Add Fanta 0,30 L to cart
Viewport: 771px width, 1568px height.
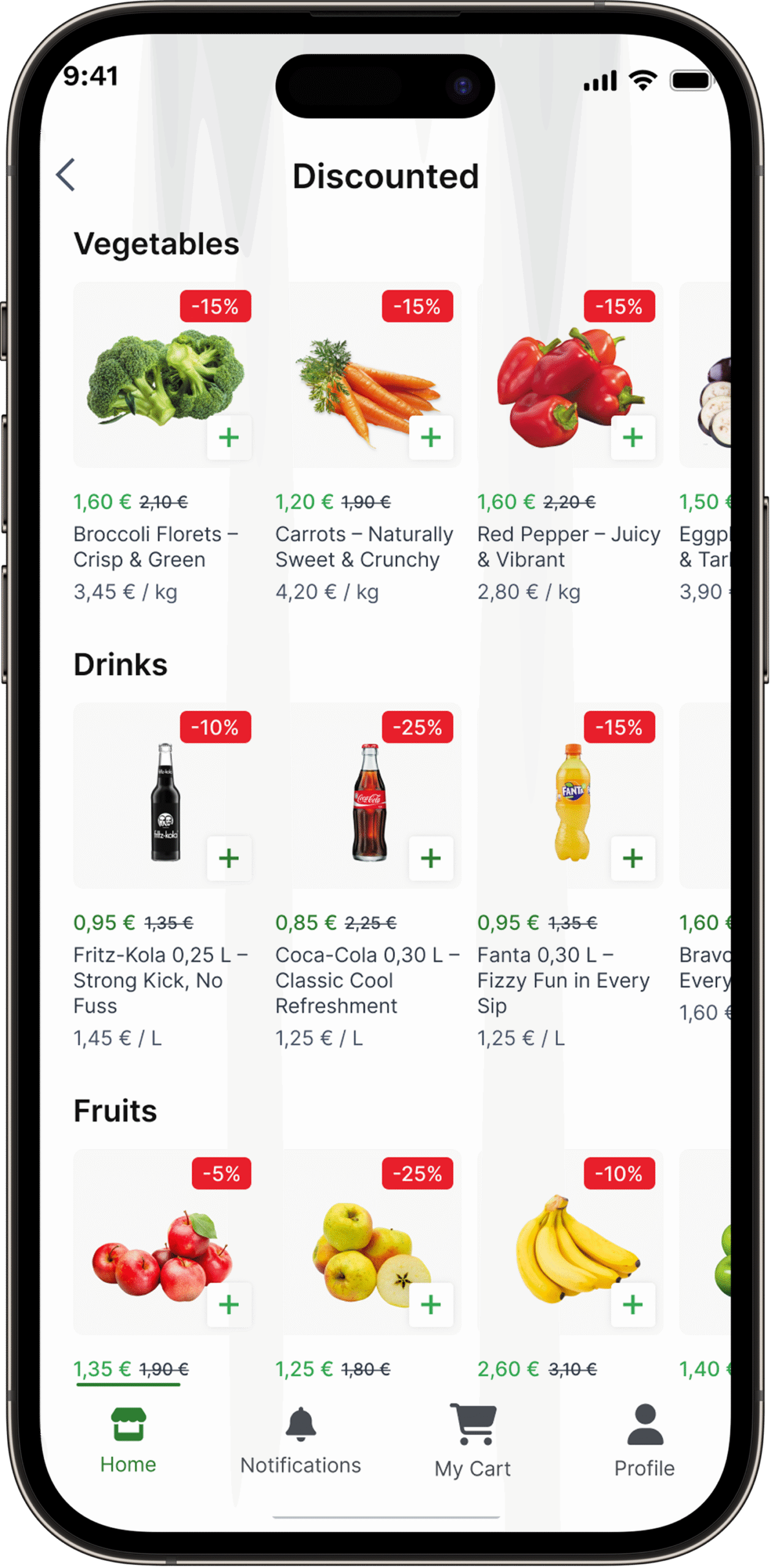[x=633, y=858]
